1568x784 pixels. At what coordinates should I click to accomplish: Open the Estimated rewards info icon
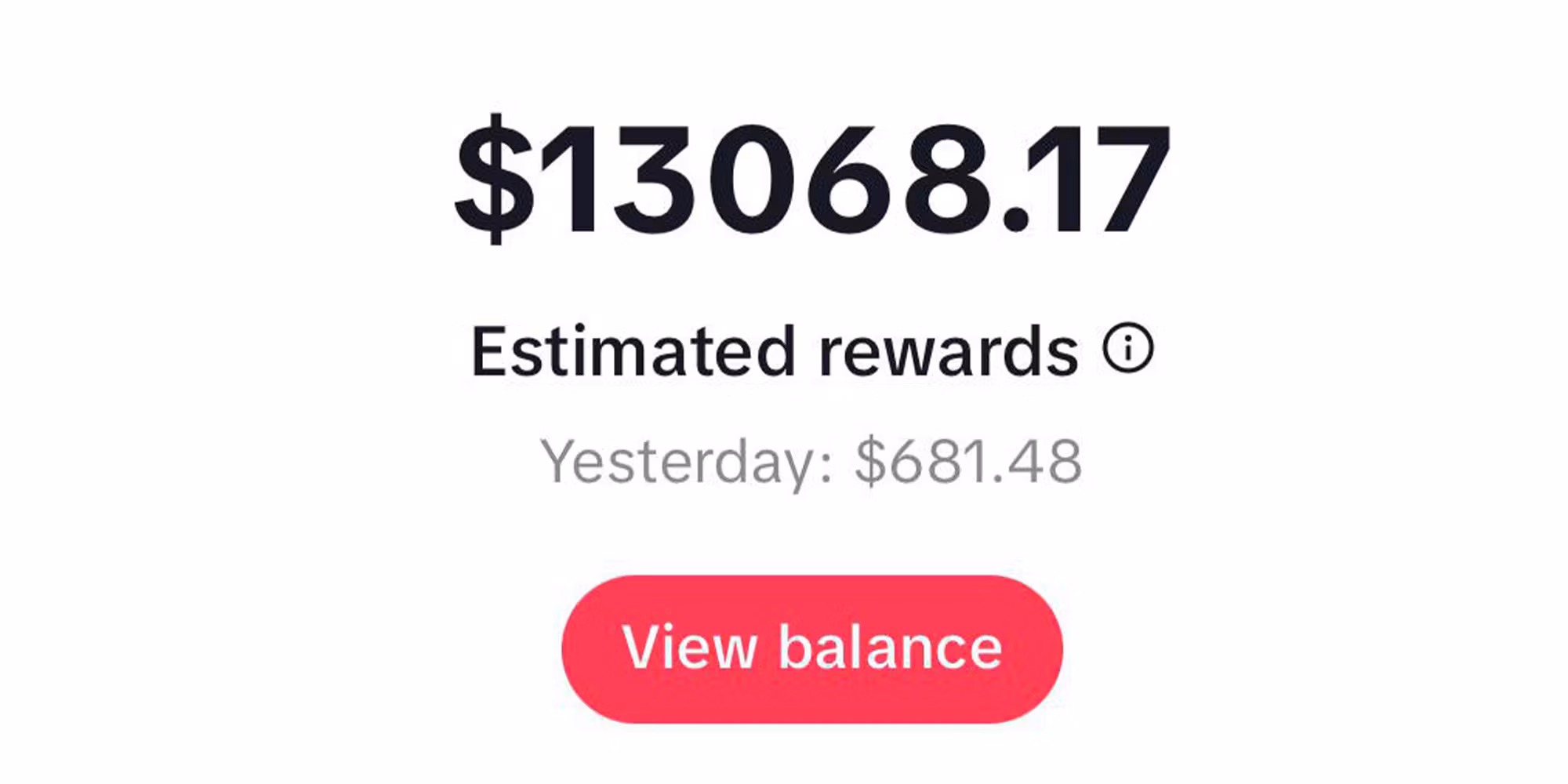[1127, 348]
